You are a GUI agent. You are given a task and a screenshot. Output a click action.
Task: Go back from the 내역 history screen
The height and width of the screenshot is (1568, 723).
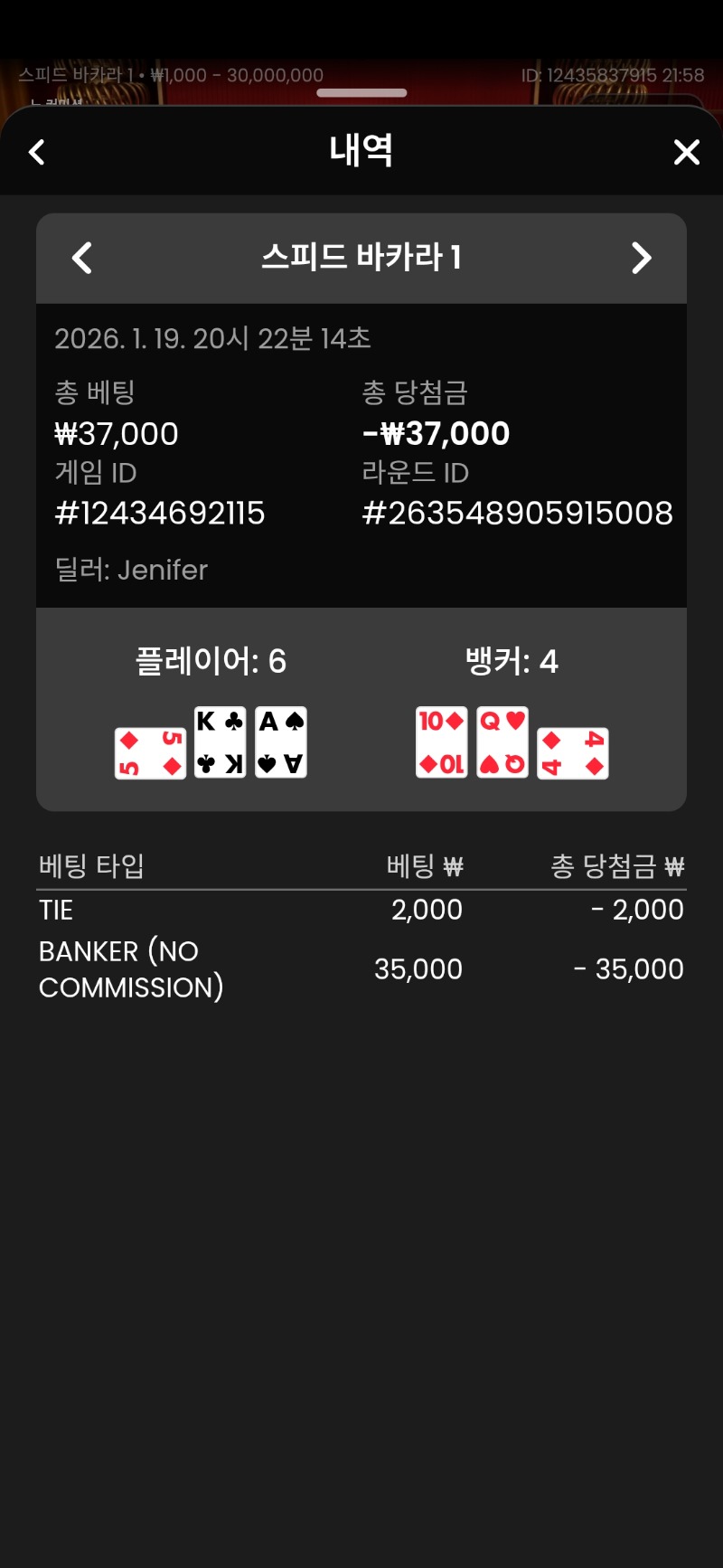pyautogui.click(x=37, y=152)
